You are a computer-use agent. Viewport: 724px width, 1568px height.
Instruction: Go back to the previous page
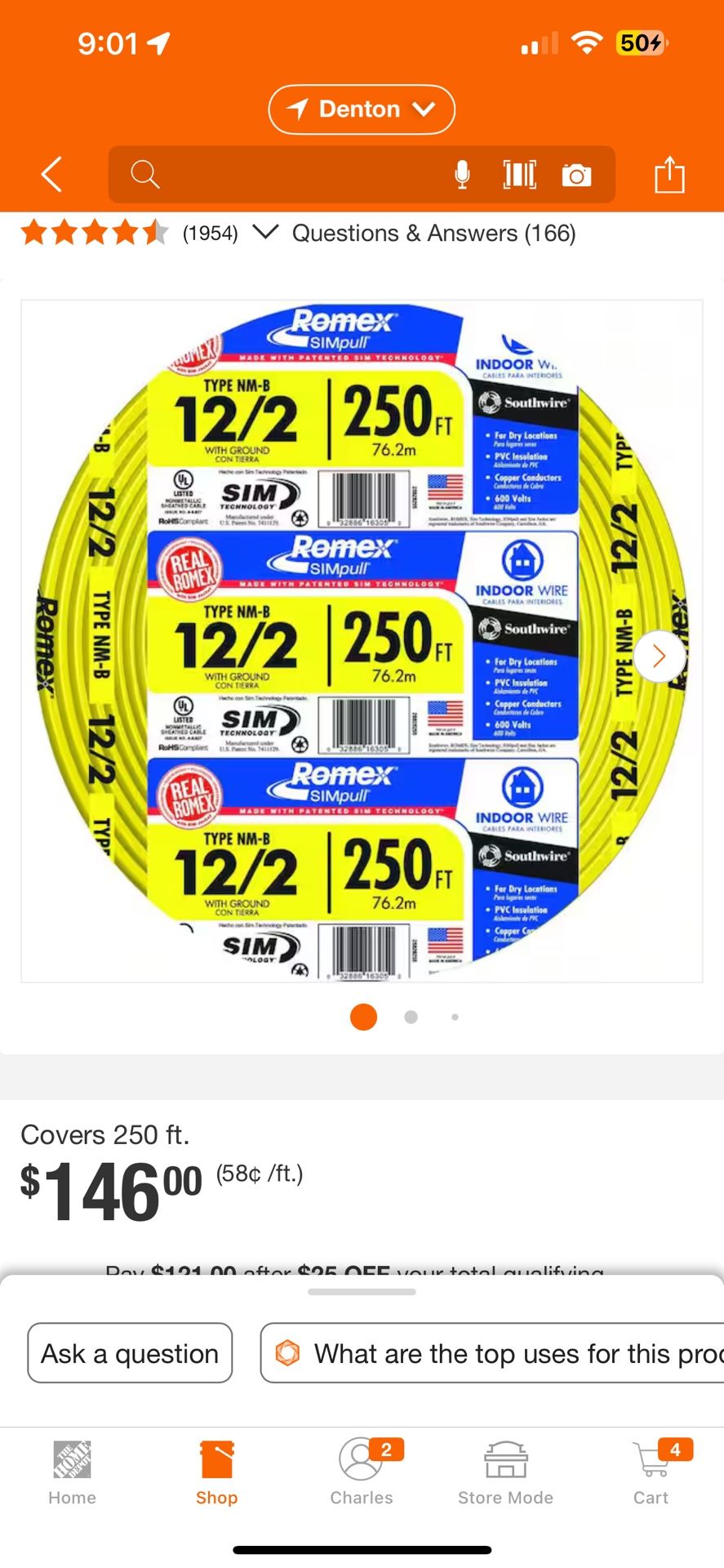point(51,175)
